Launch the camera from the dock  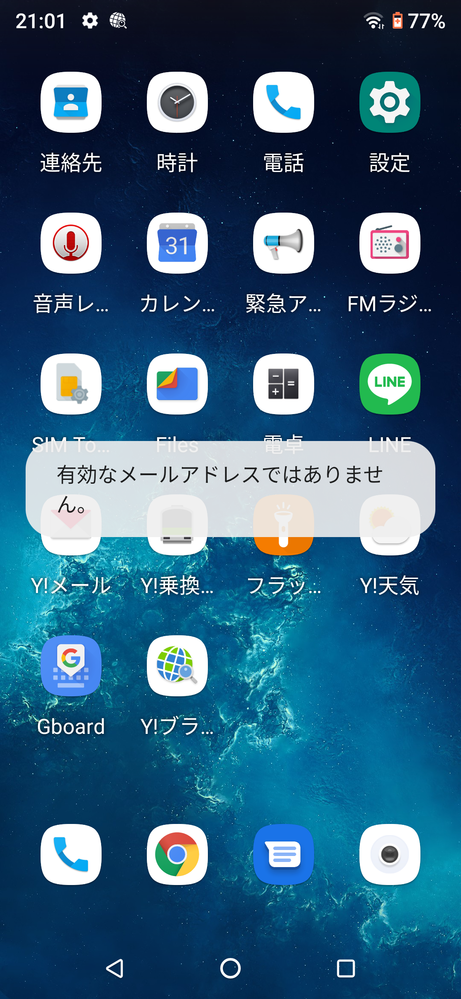tap(390, 854)
